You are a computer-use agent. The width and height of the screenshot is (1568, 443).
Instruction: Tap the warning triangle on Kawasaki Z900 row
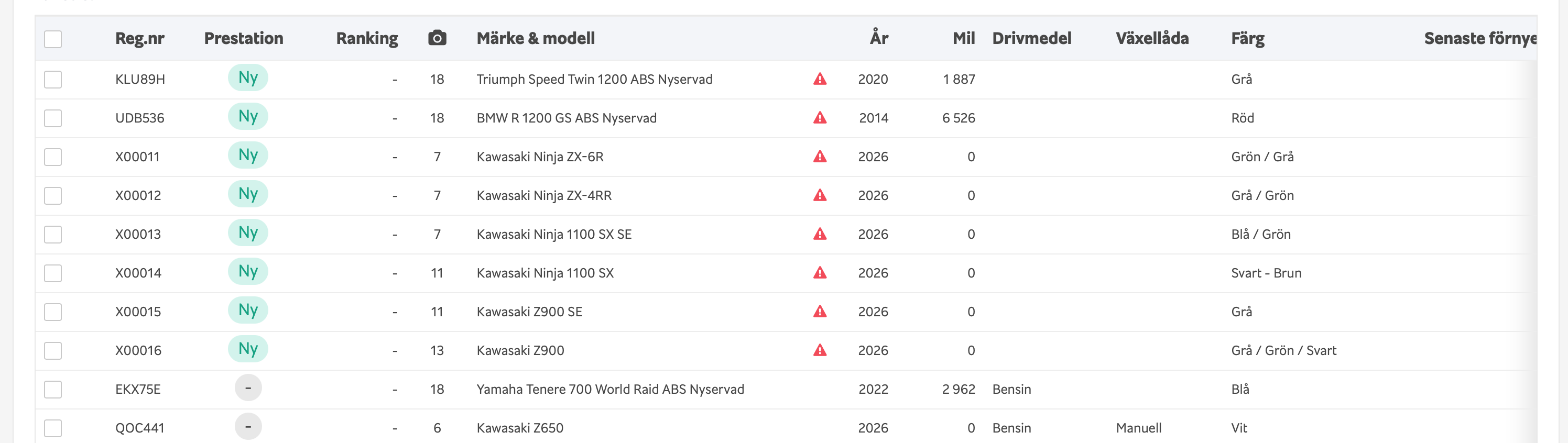coord(820,350)
